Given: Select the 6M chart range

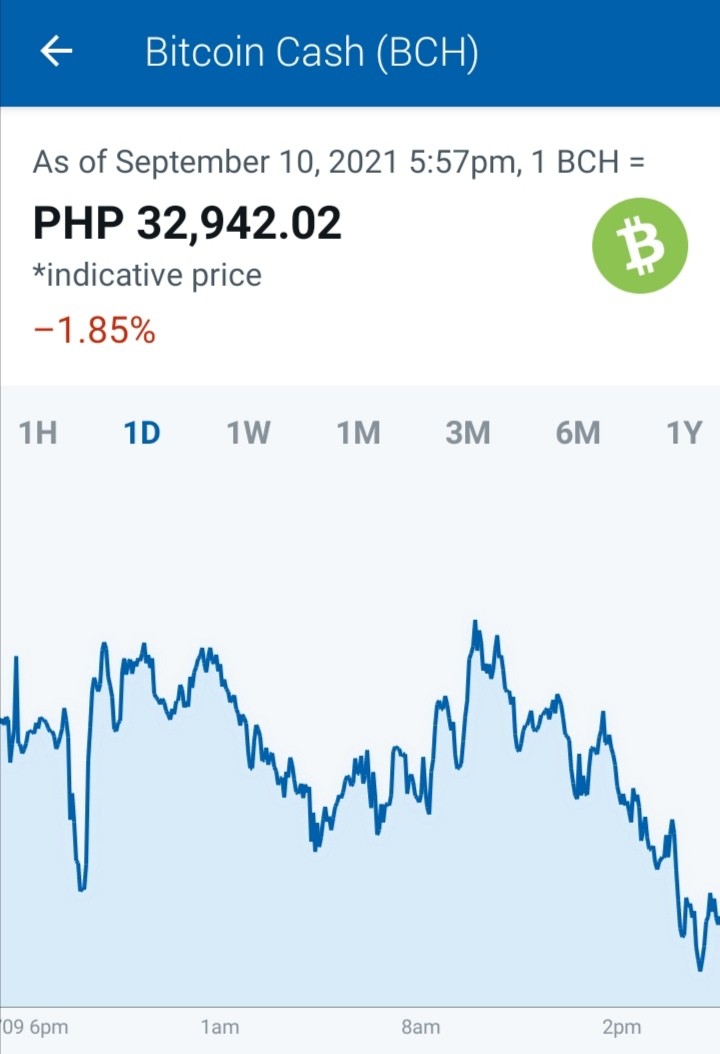Looking at the screenshot, I should pyautogui.click(x=578, y=433).
